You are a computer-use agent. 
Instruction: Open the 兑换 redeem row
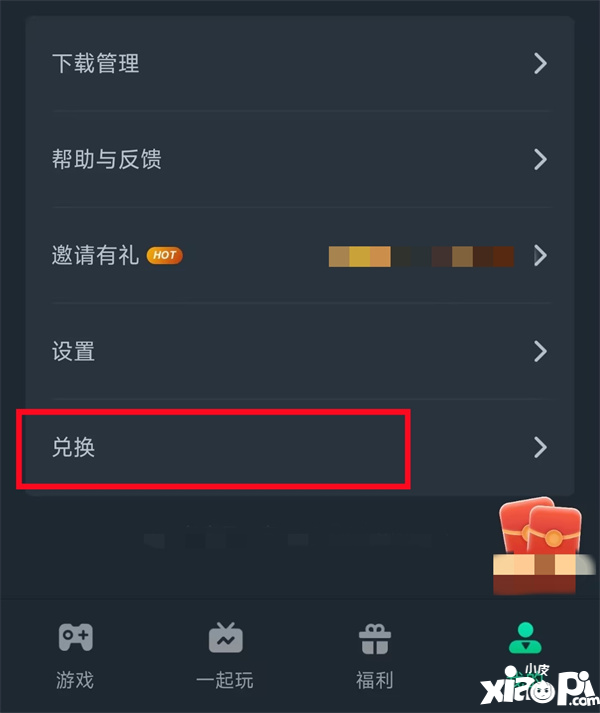pyautogui.click(x=299, y=447)
